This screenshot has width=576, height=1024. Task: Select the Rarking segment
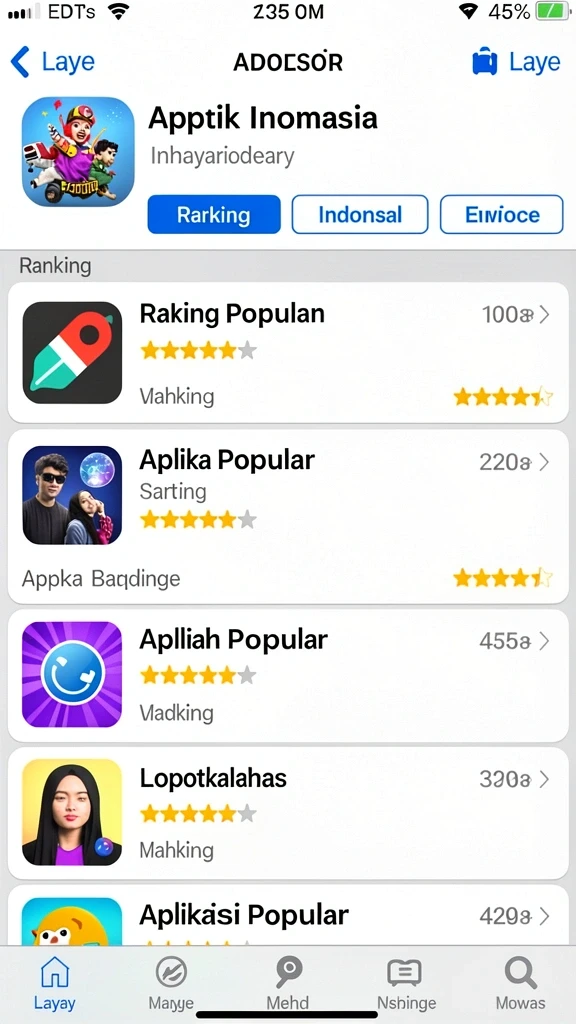[214, 214]
